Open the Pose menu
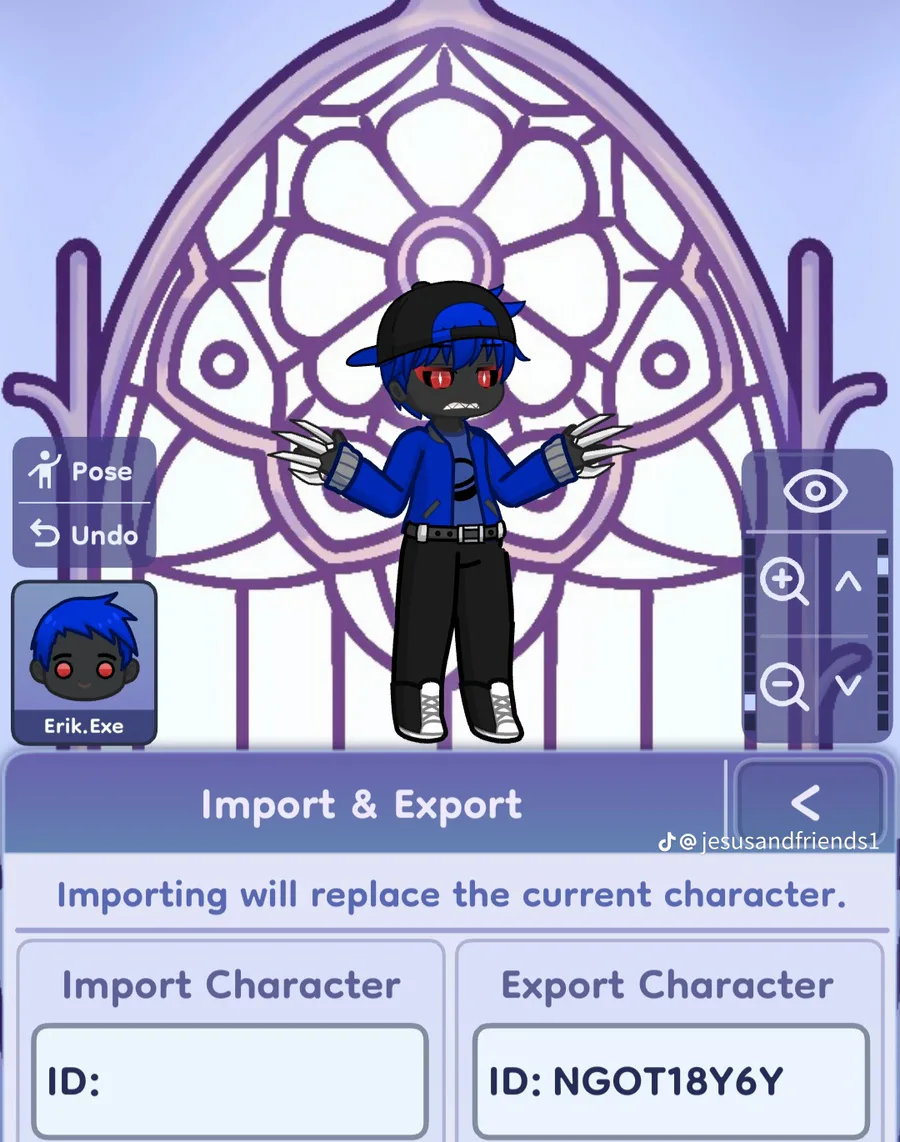 tap(84, 471)
